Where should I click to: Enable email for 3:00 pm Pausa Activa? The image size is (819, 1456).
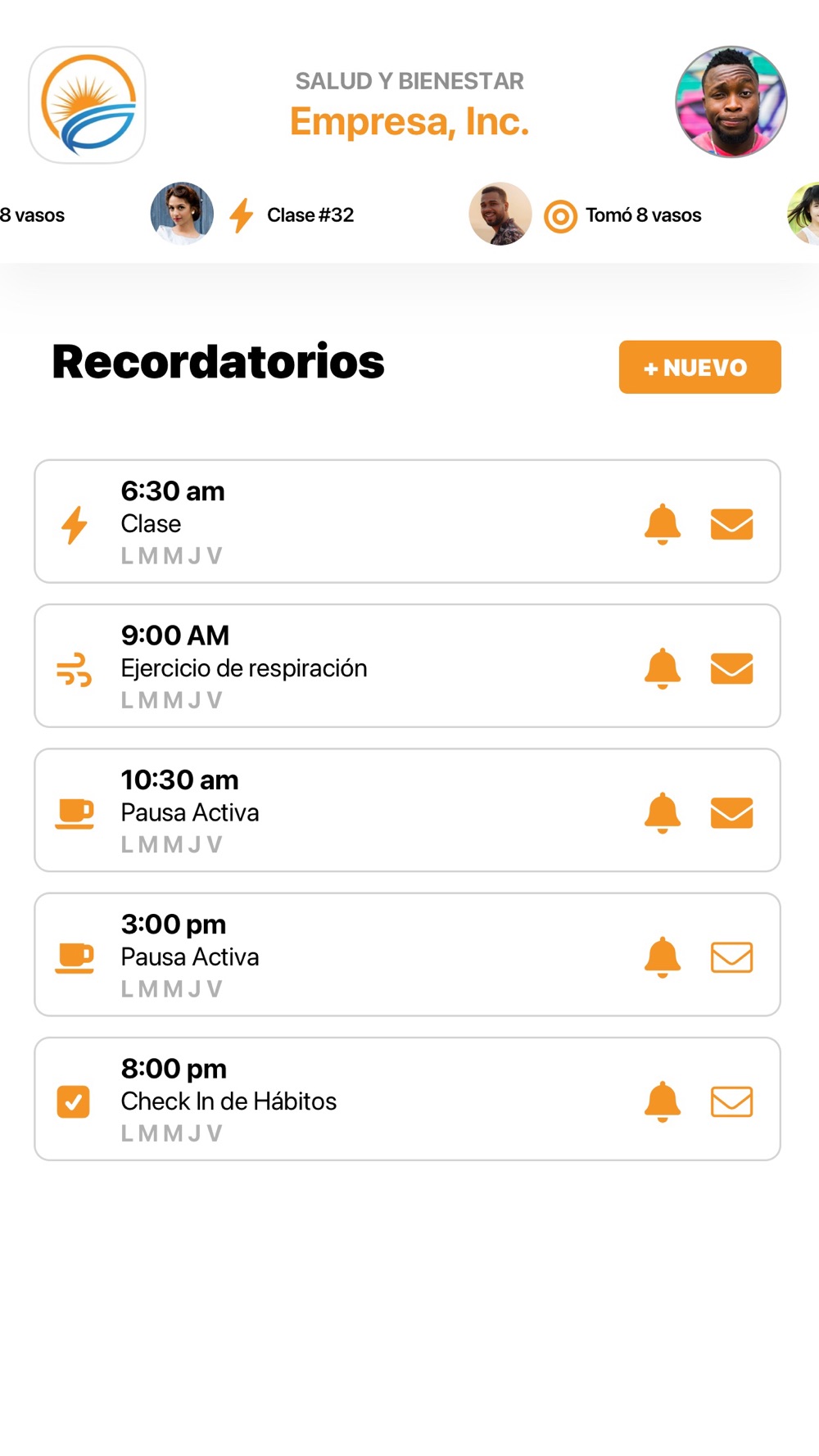click(x=731, y=956)
